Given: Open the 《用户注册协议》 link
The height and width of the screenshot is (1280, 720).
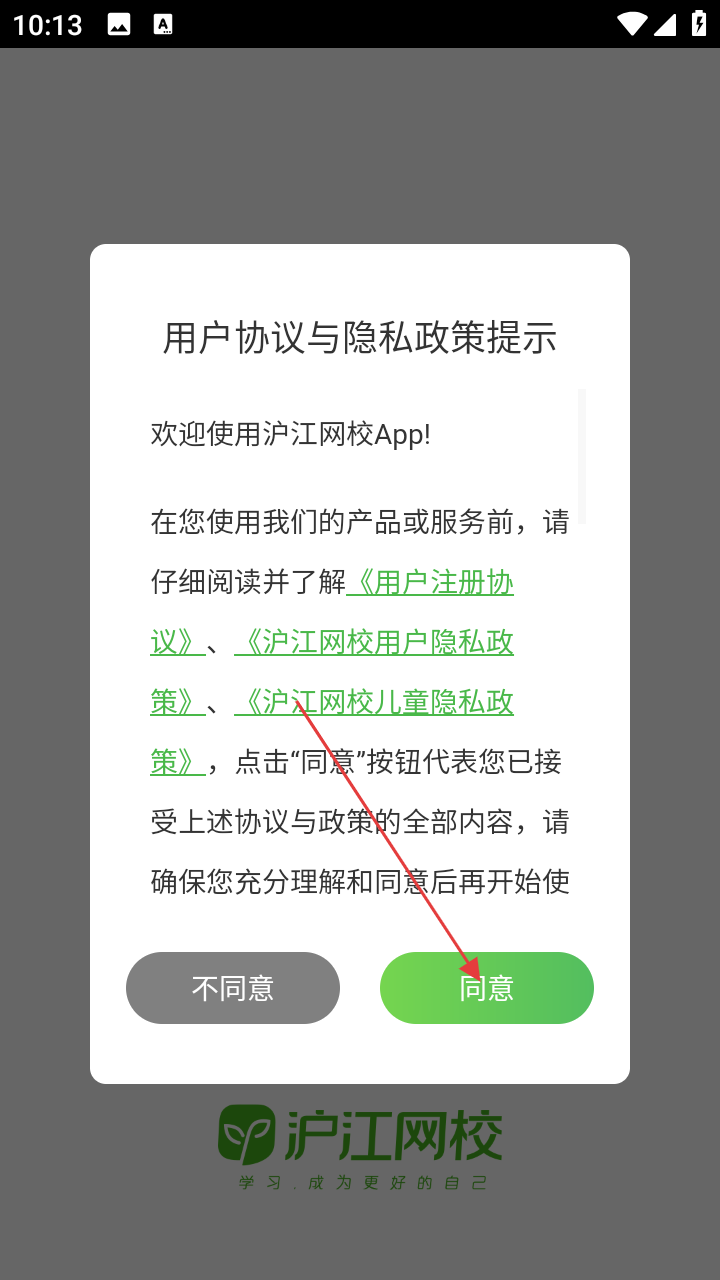Looking at the screenshot, I should (430, 583).
